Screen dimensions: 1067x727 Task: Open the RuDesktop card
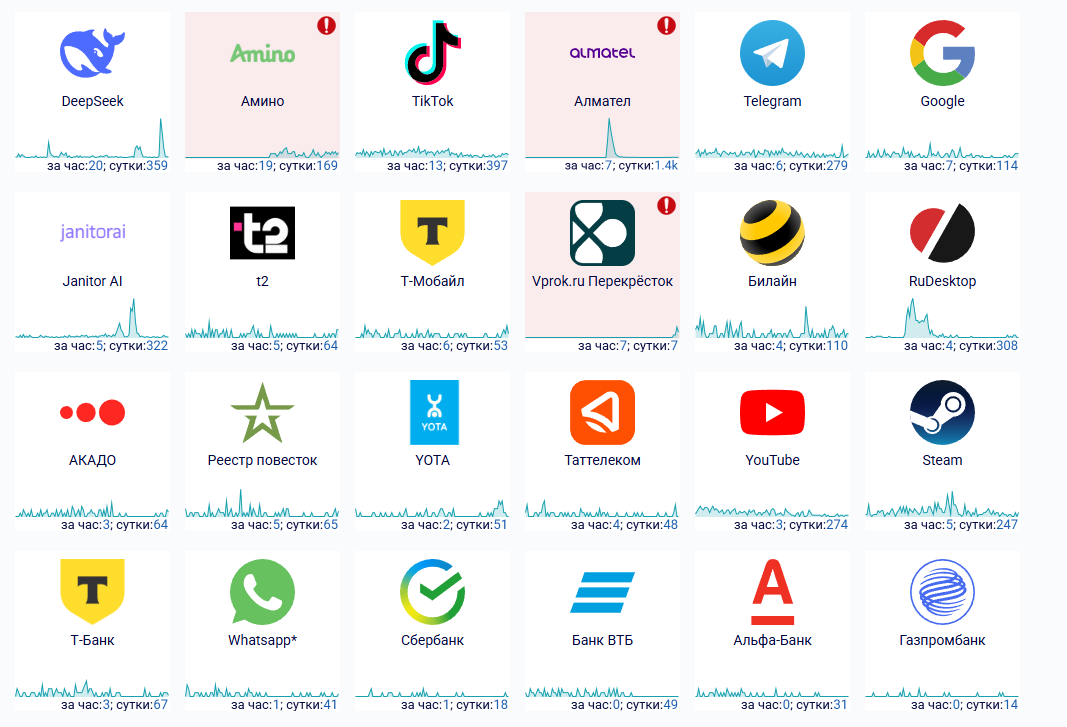pyautogui.click(x=942, y=250)
